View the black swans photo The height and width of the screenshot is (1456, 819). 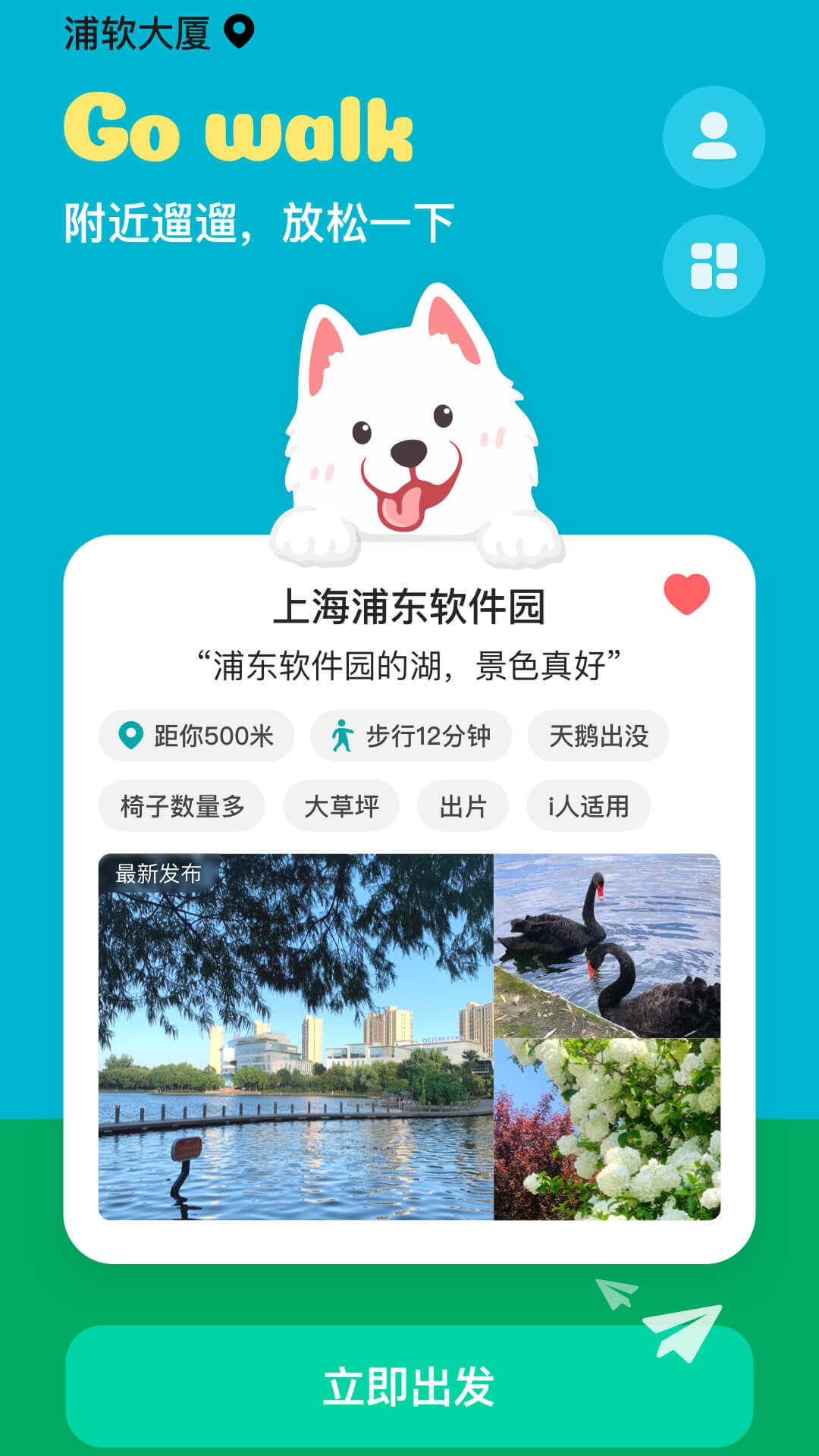607,946
